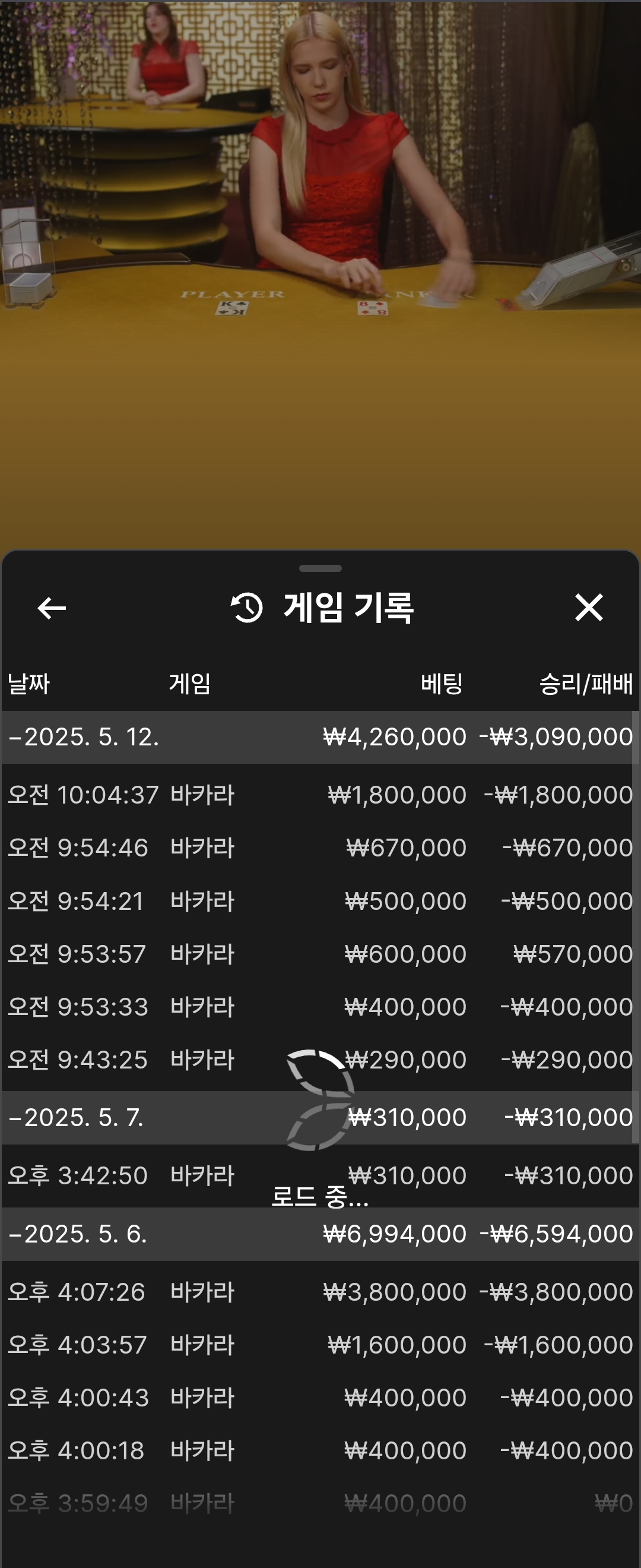Image resolution: width=641 pixels, height=1568 pixels.
Task: Tap the drag handle above 게임 기록
Action: [320, 568]
